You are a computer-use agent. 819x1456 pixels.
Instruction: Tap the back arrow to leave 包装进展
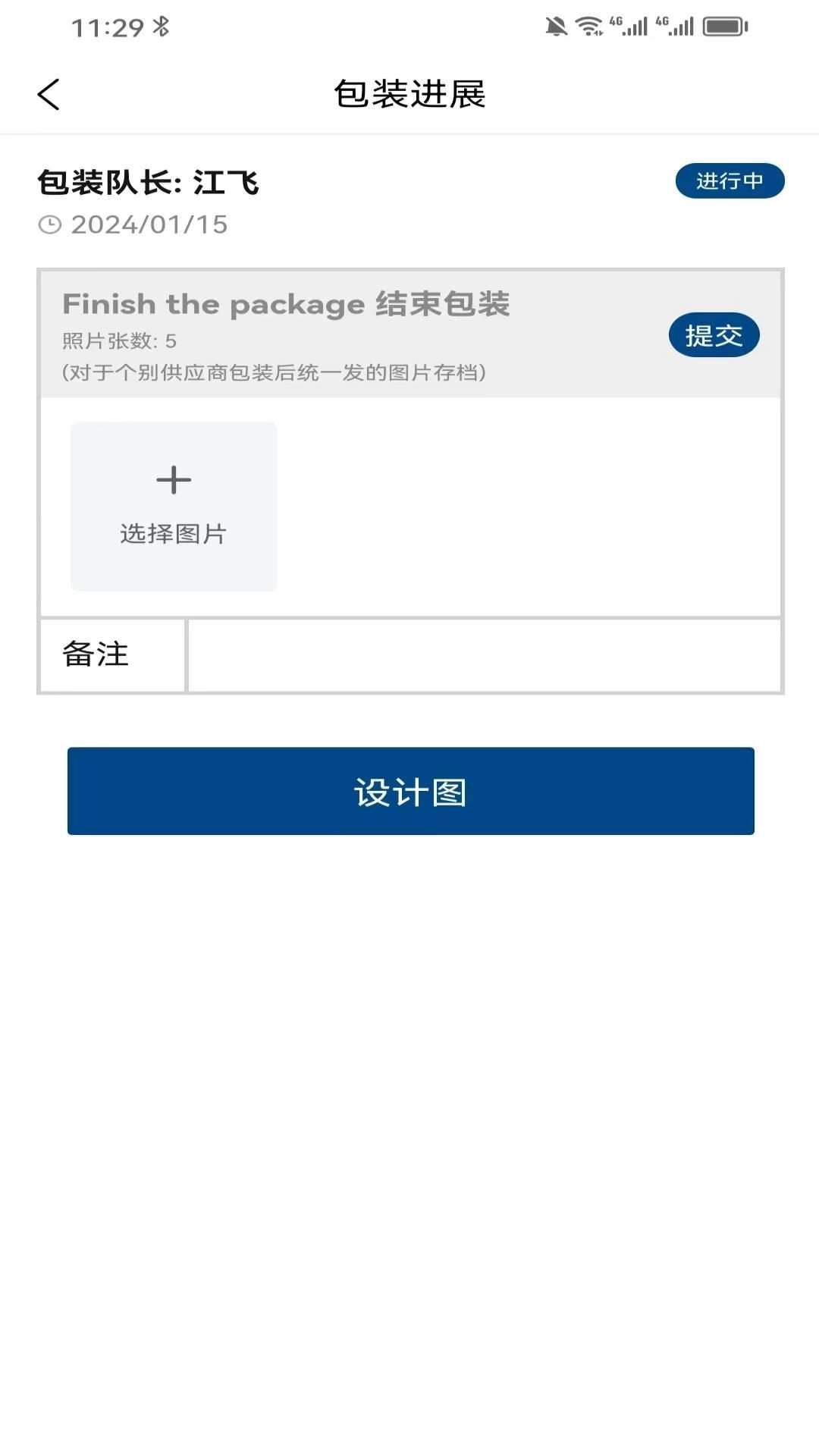click(x=49, y=94)
